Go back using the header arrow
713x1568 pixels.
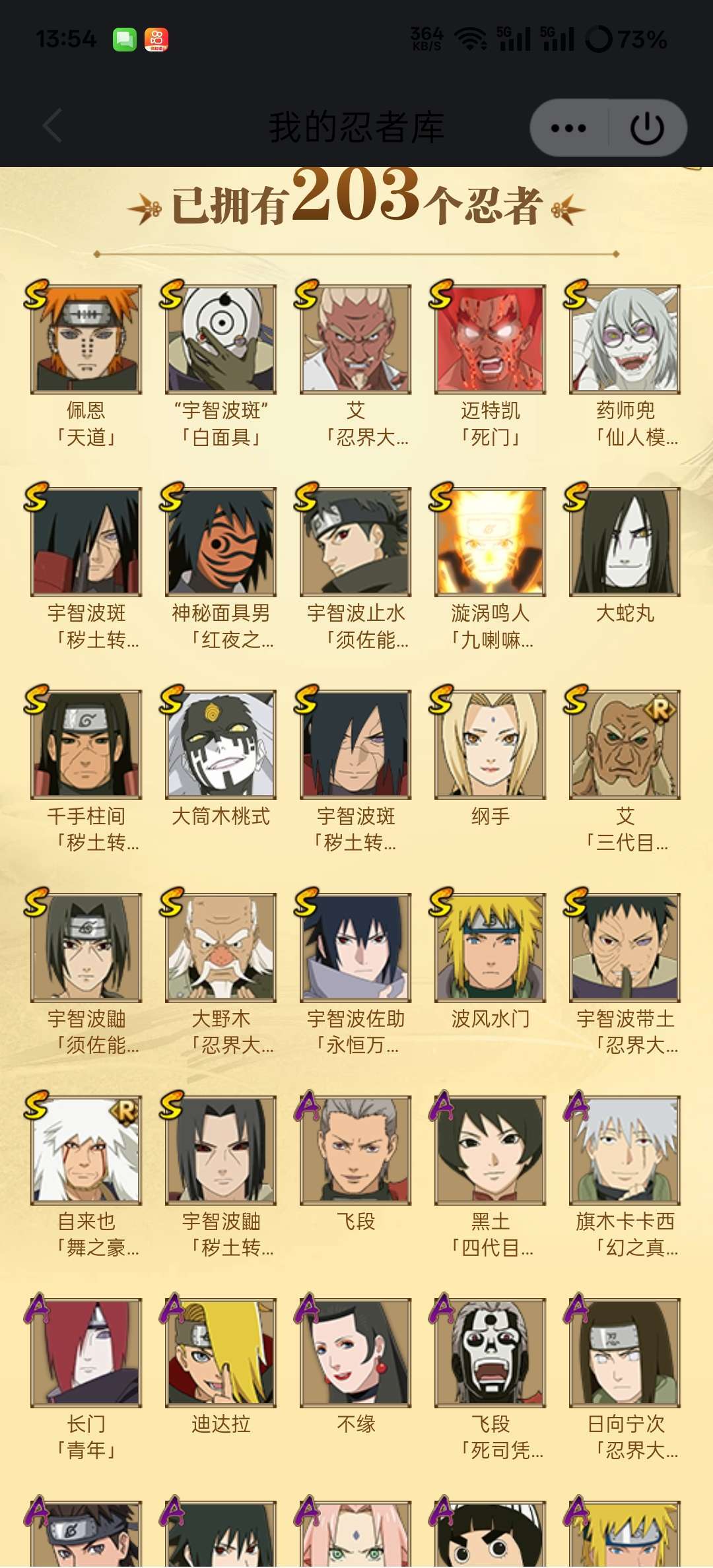click(x=53, y=125)
